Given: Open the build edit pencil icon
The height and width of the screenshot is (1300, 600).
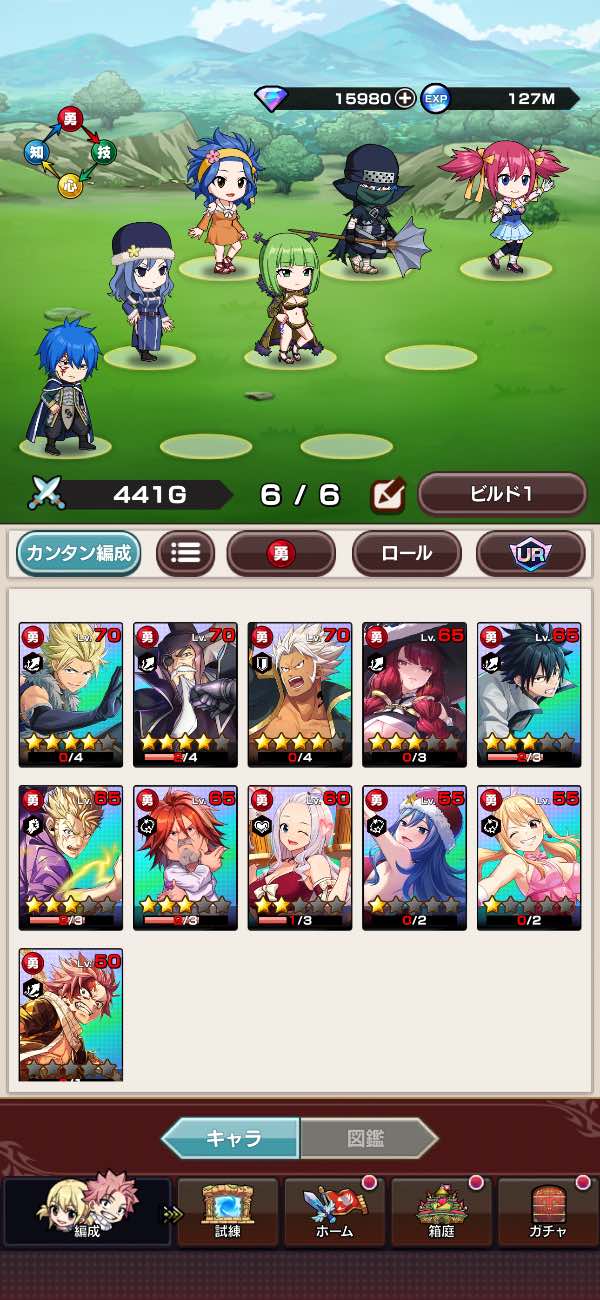Looking at the screenshot, I should 386,495.
